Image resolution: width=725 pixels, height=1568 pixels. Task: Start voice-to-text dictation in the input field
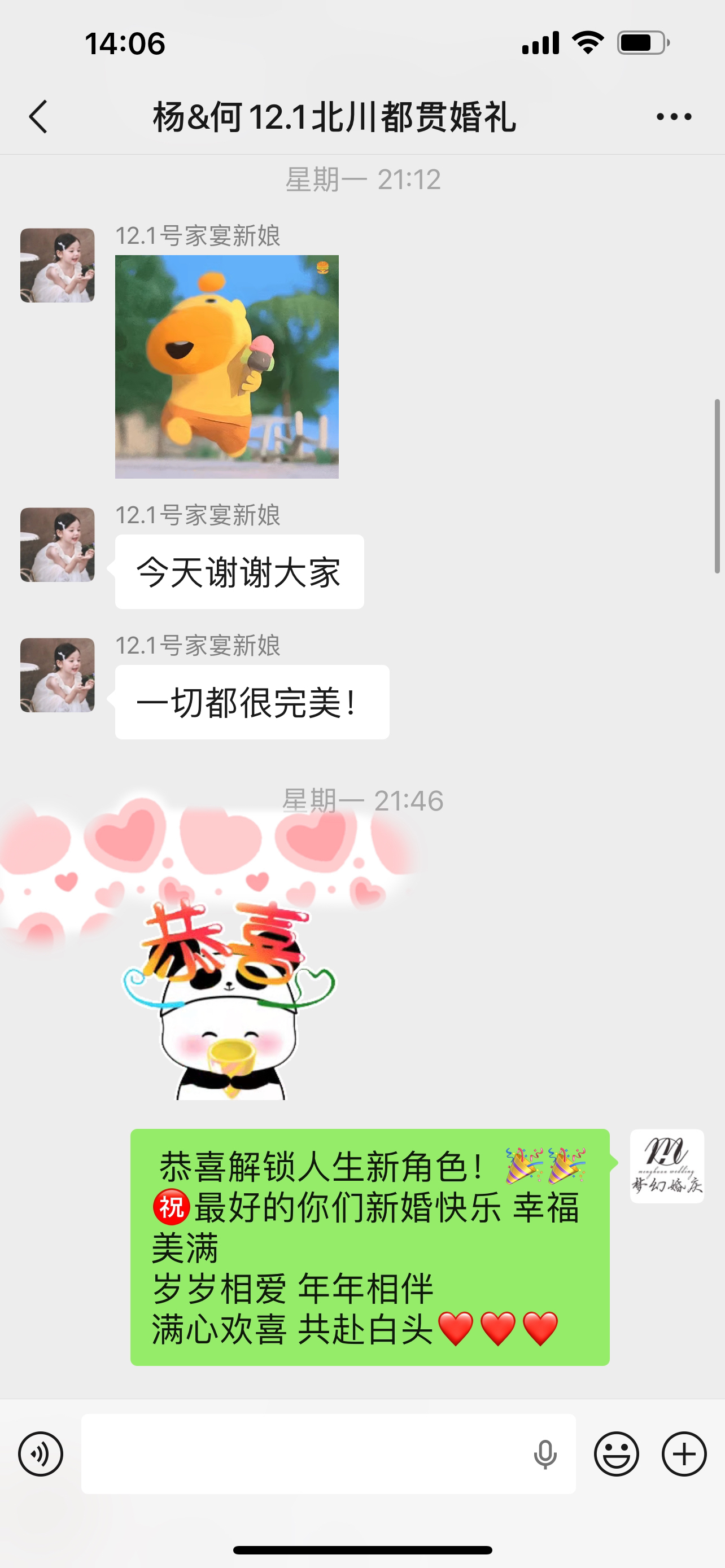click(x=545, y=1454)
